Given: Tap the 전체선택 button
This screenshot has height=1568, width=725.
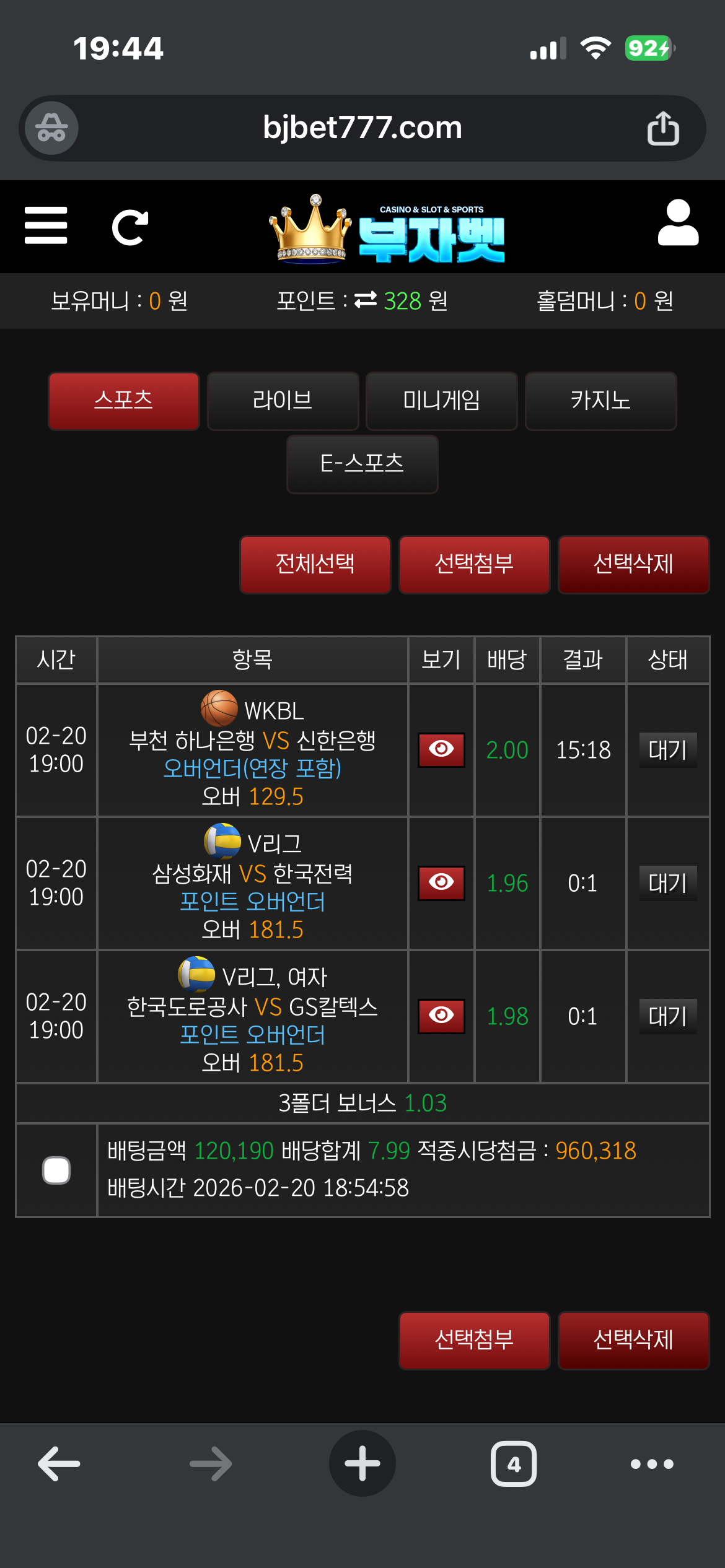Looking at the screenshot, I should click(x=315, y=564).
